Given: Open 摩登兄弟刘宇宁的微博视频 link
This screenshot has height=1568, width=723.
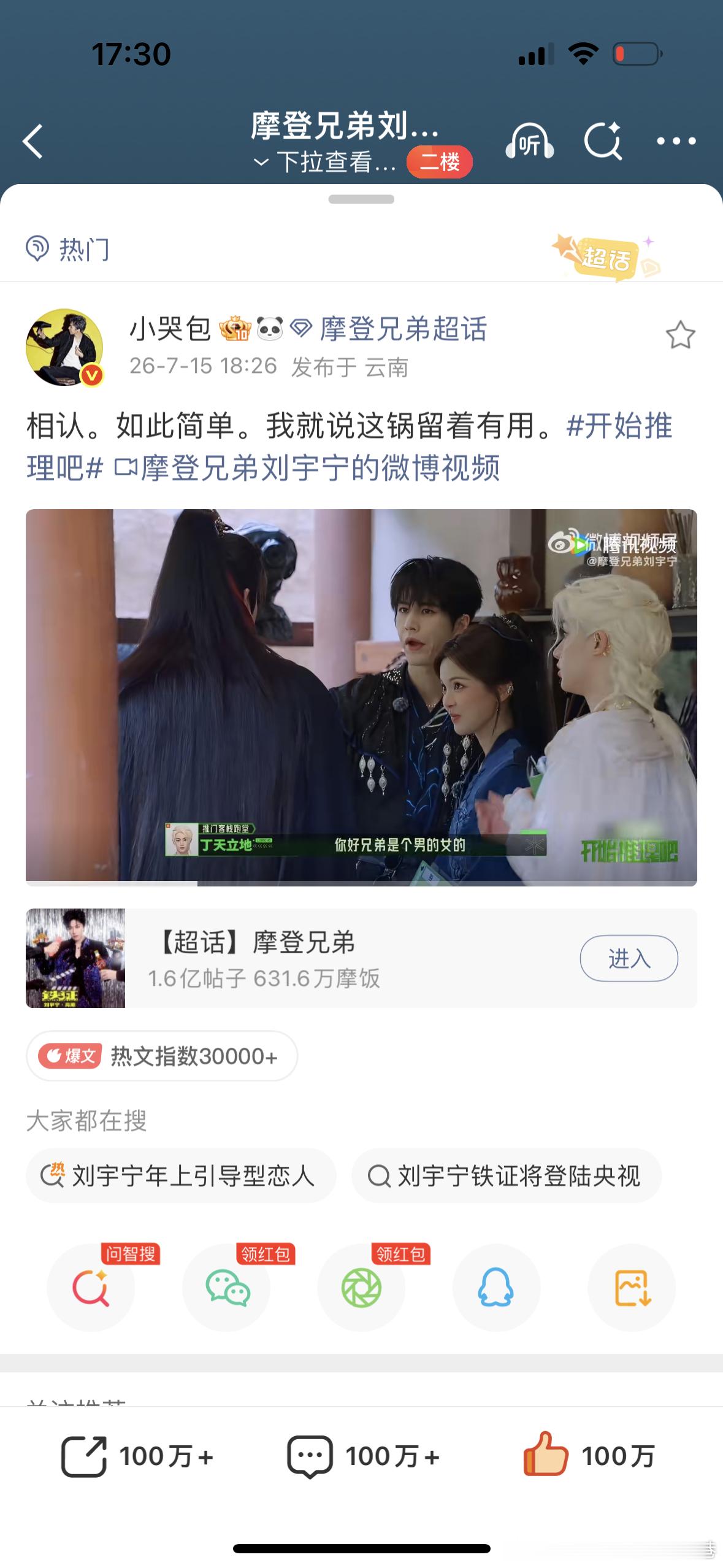Looking at the screenshot, I should pyautogui.click(x=307, y=468).
